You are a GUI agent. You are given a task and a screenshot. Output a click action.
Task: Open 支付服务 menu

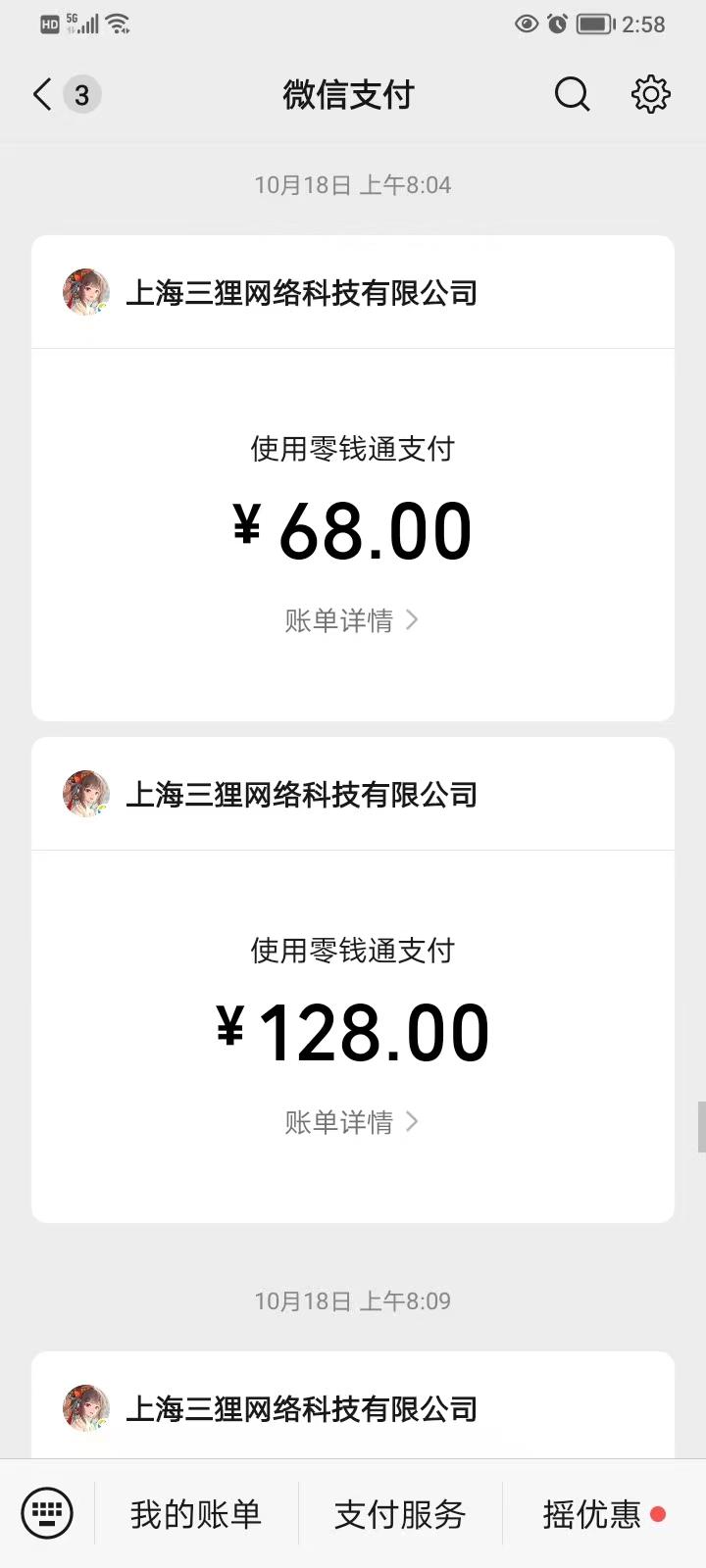coord(400,1514)
